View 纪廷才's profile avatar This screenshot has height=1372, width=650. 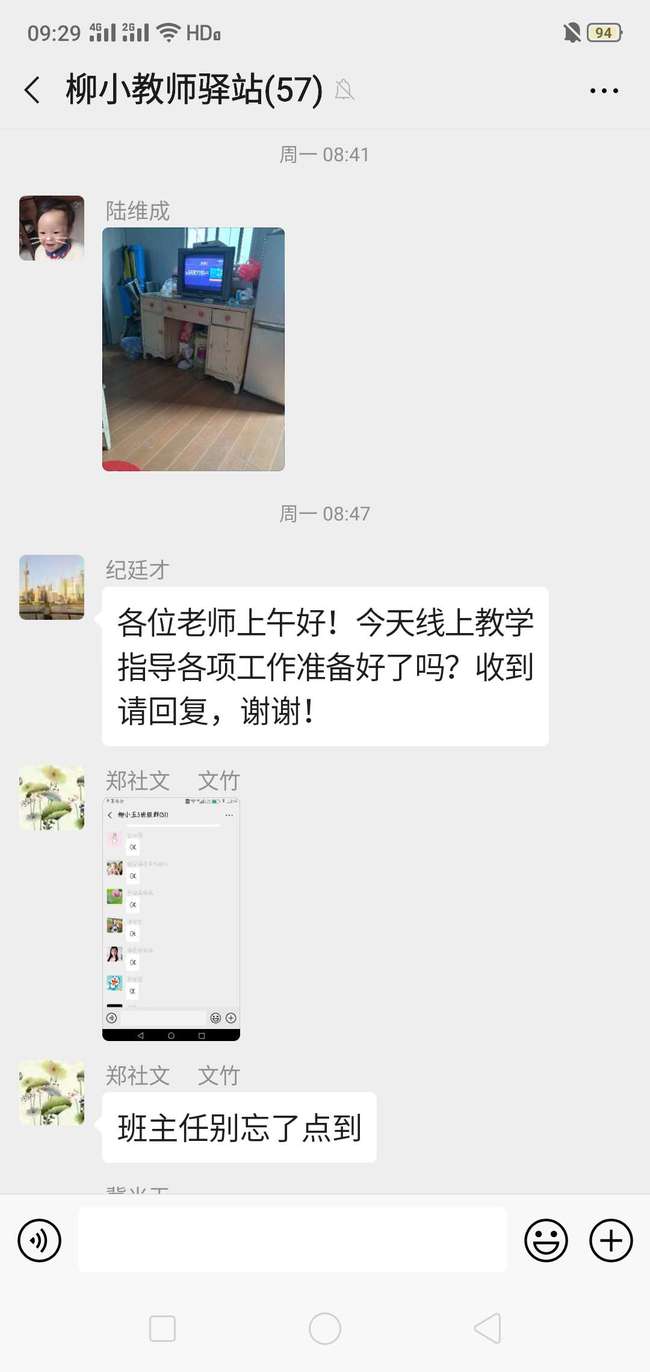click(x=52, y=587)
